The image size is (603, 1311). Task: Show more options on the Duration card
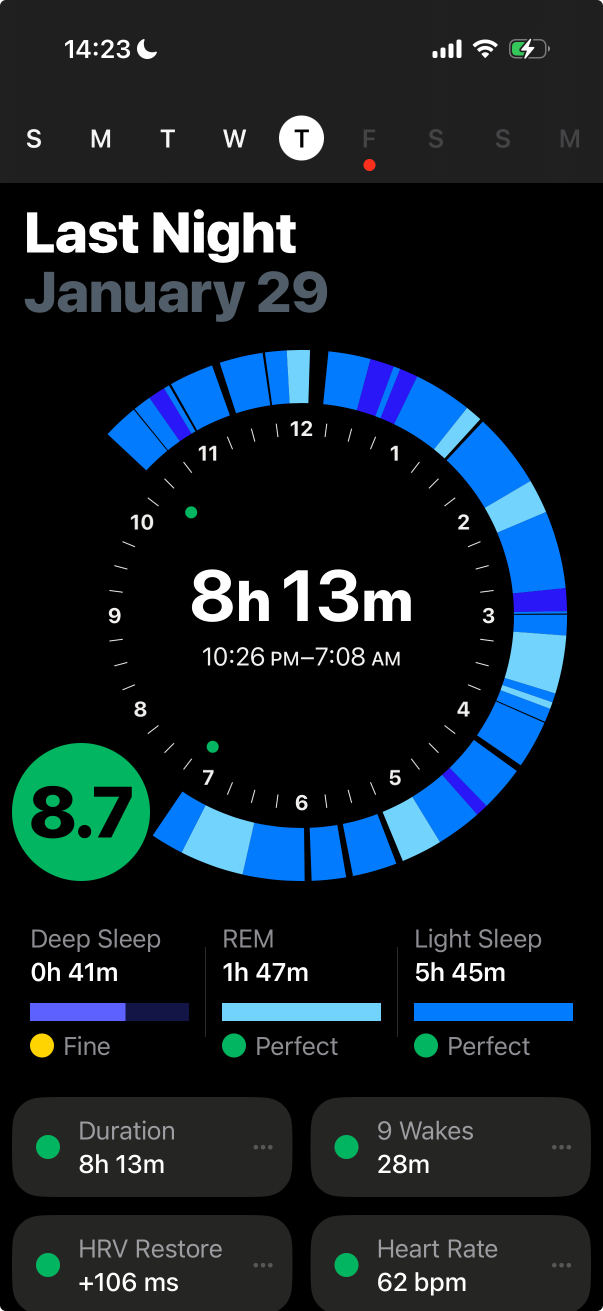263,1147
